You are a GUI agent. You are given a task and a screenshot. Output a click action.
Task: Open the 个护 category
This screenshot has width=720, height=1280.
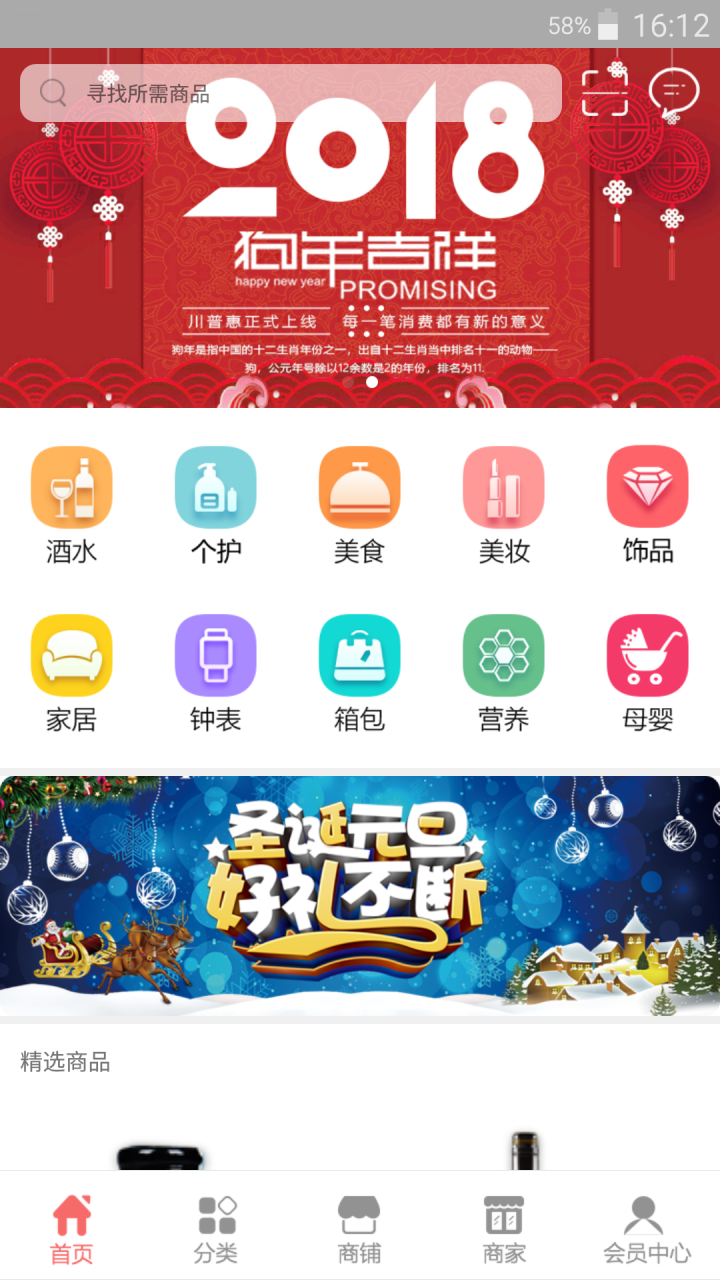click(x=216, y=505)
